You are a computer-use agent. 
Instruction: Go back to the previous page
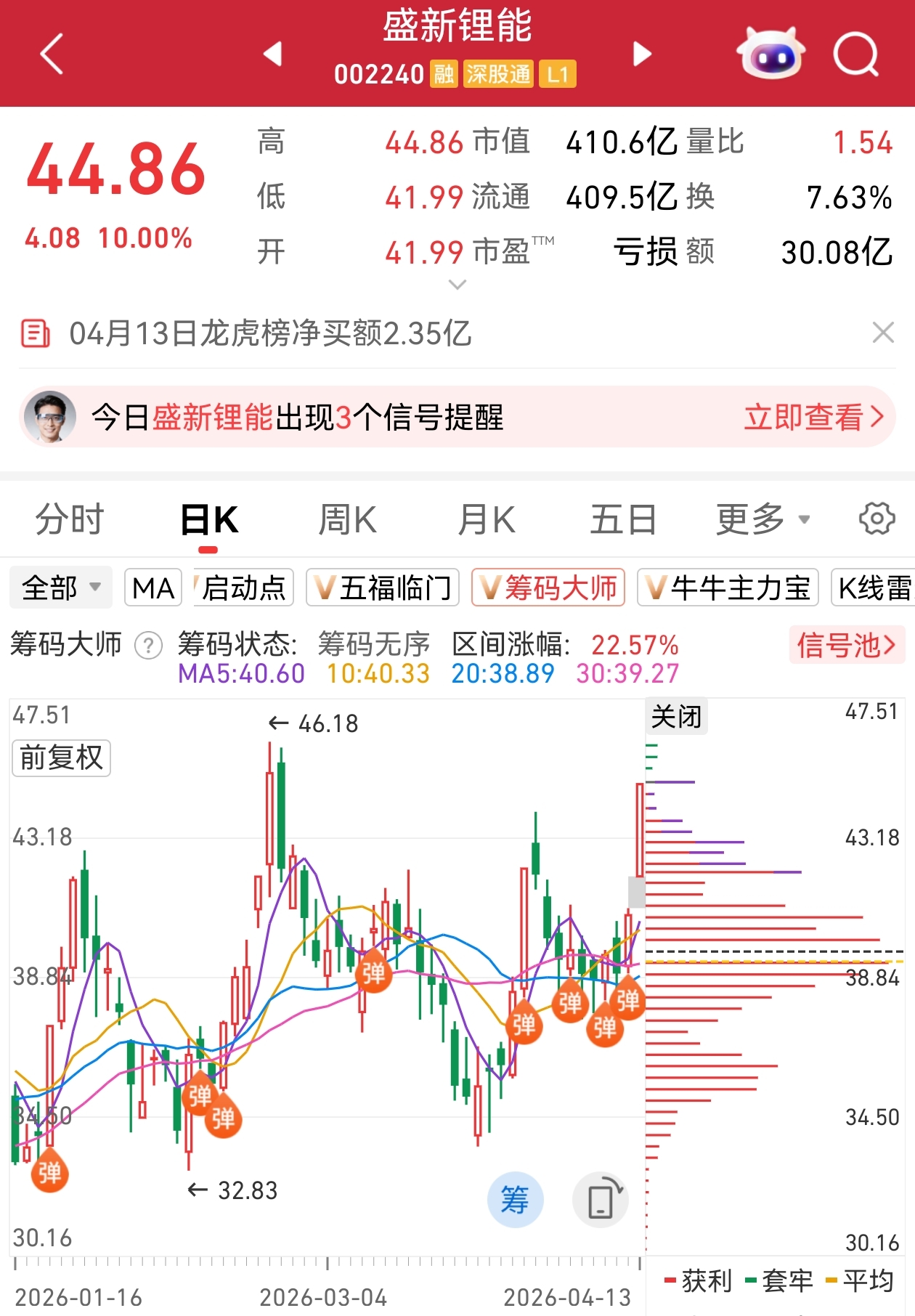tap(52, 54)
